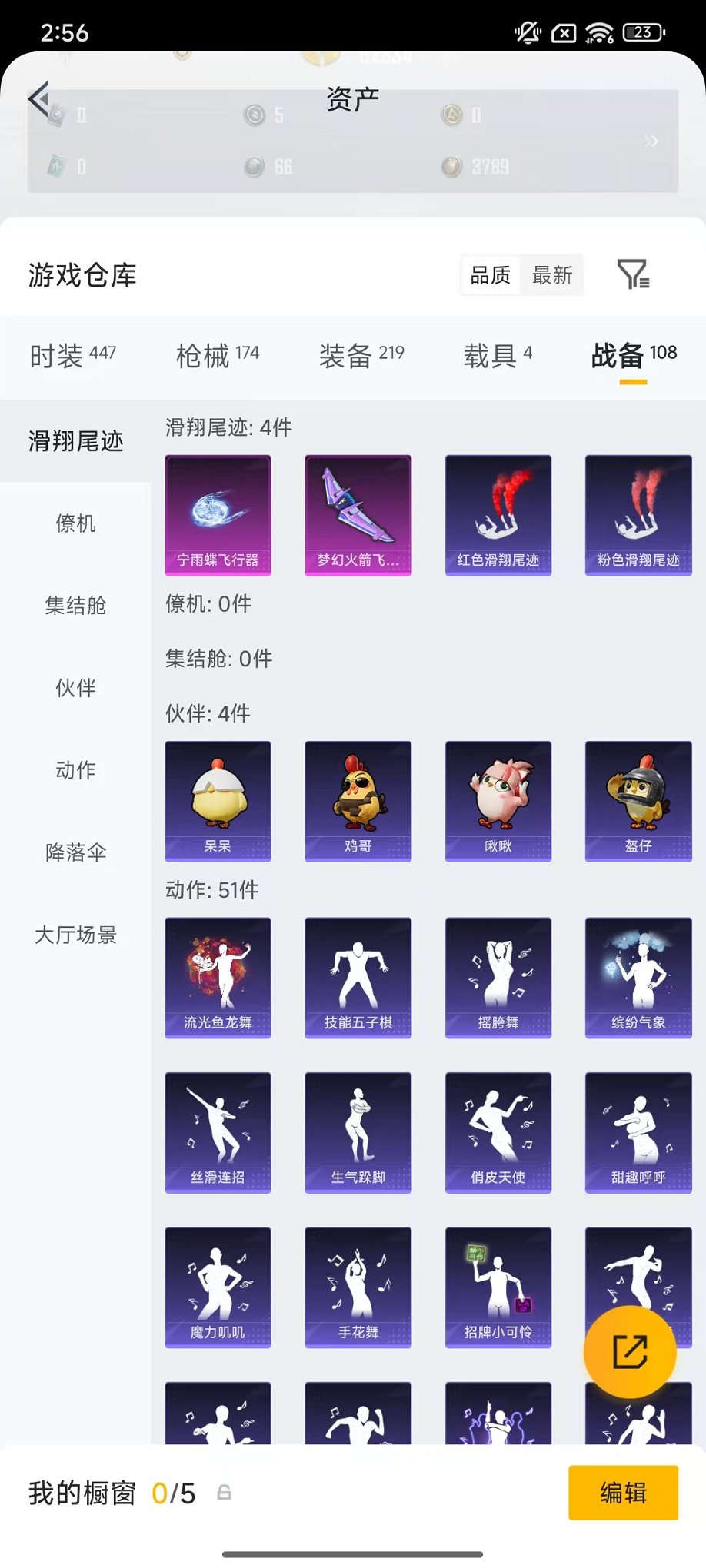
Task: Tap the lock icon beside 我的橱窗
Action: [x=223, y=1493]
